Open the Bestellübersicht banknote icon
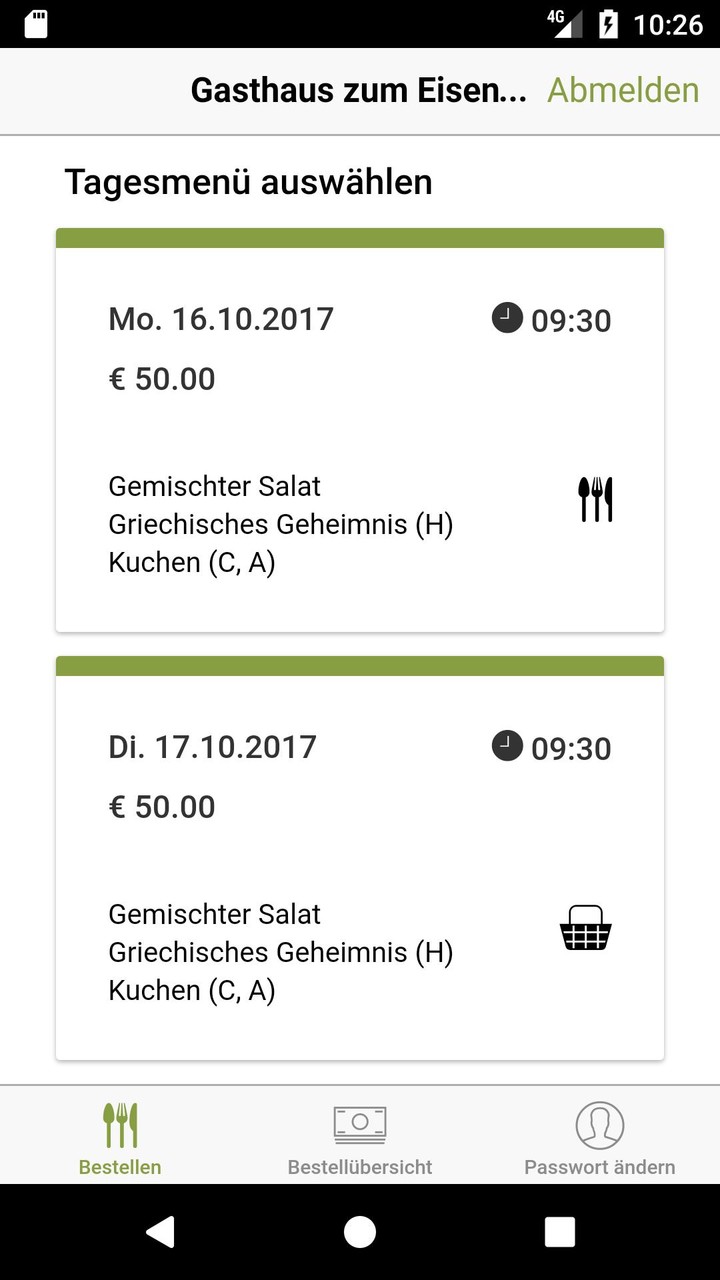This screenshot has width=720, height=1280. (360, 1122)
